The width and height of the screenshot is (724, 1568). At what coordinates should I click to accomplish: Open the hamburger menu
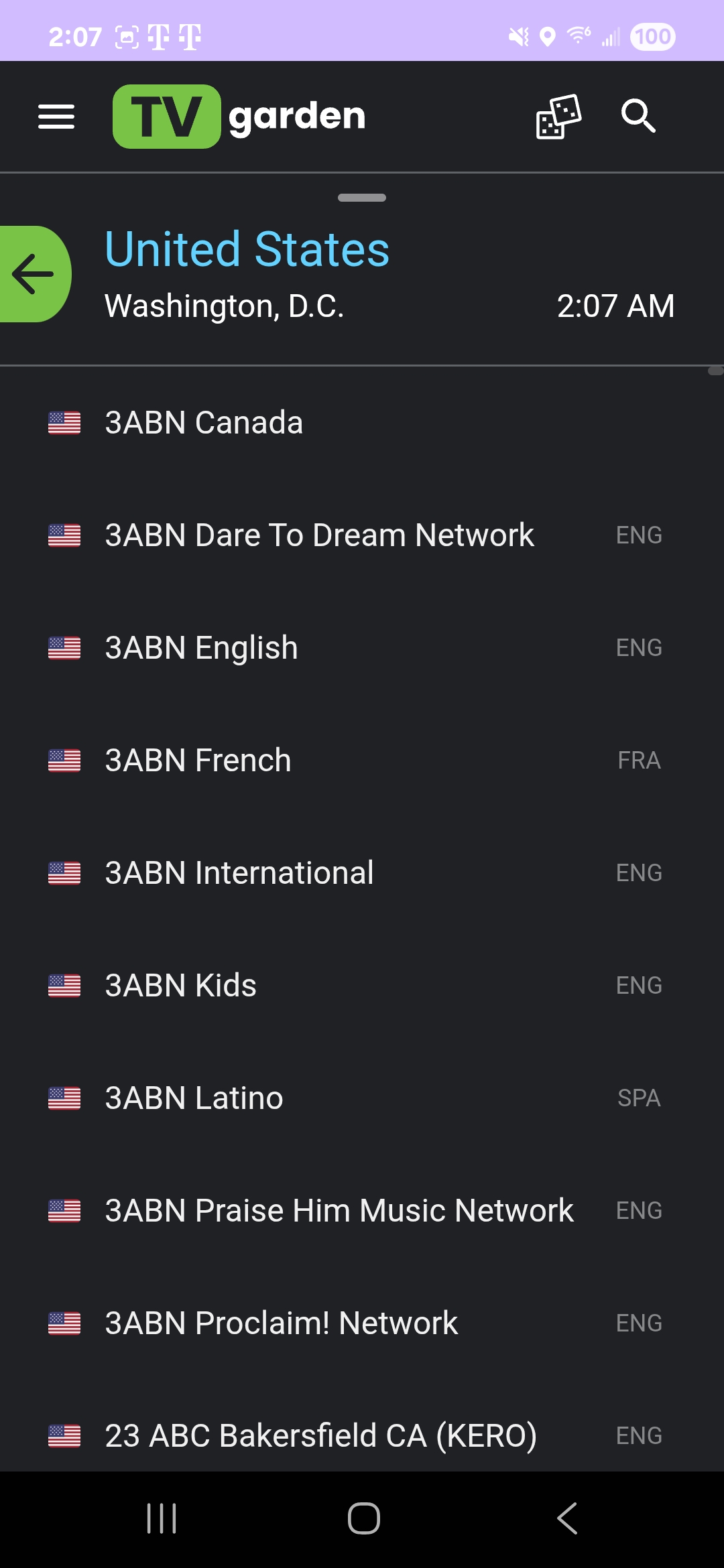56,117
